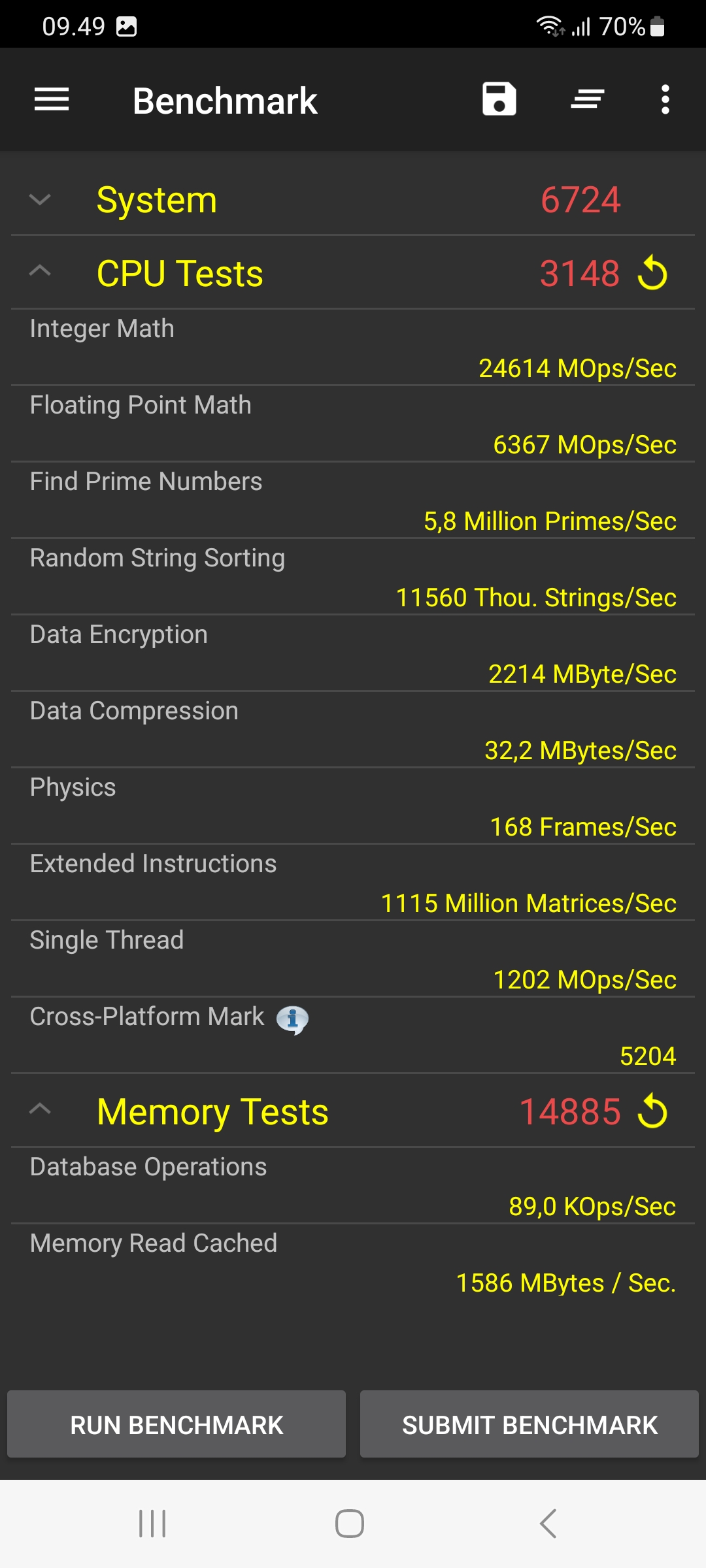Go to the home screen
This screenshot has height=1568, width=706.
[x=350, y=1524]
